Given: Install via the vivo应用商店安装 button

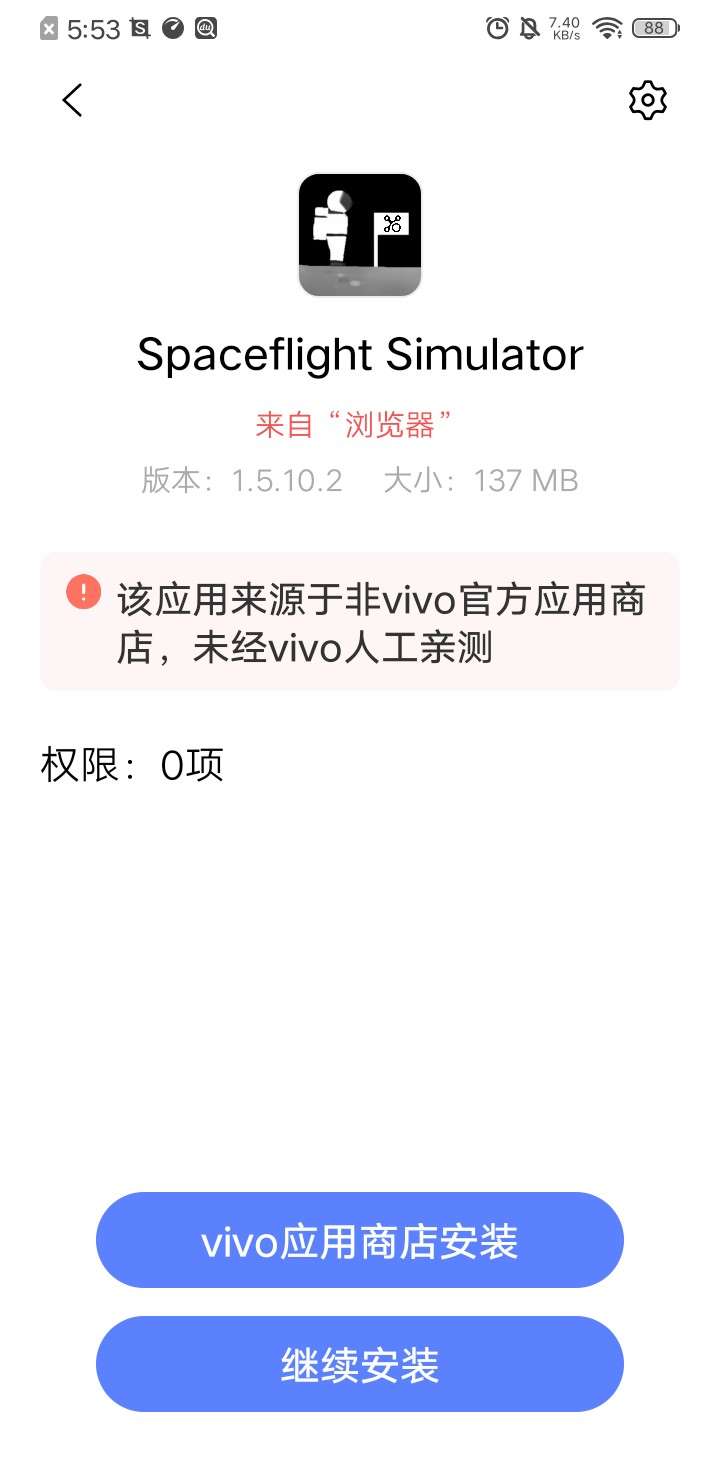Looking at the screenshot, I should tap(360, 1240).
